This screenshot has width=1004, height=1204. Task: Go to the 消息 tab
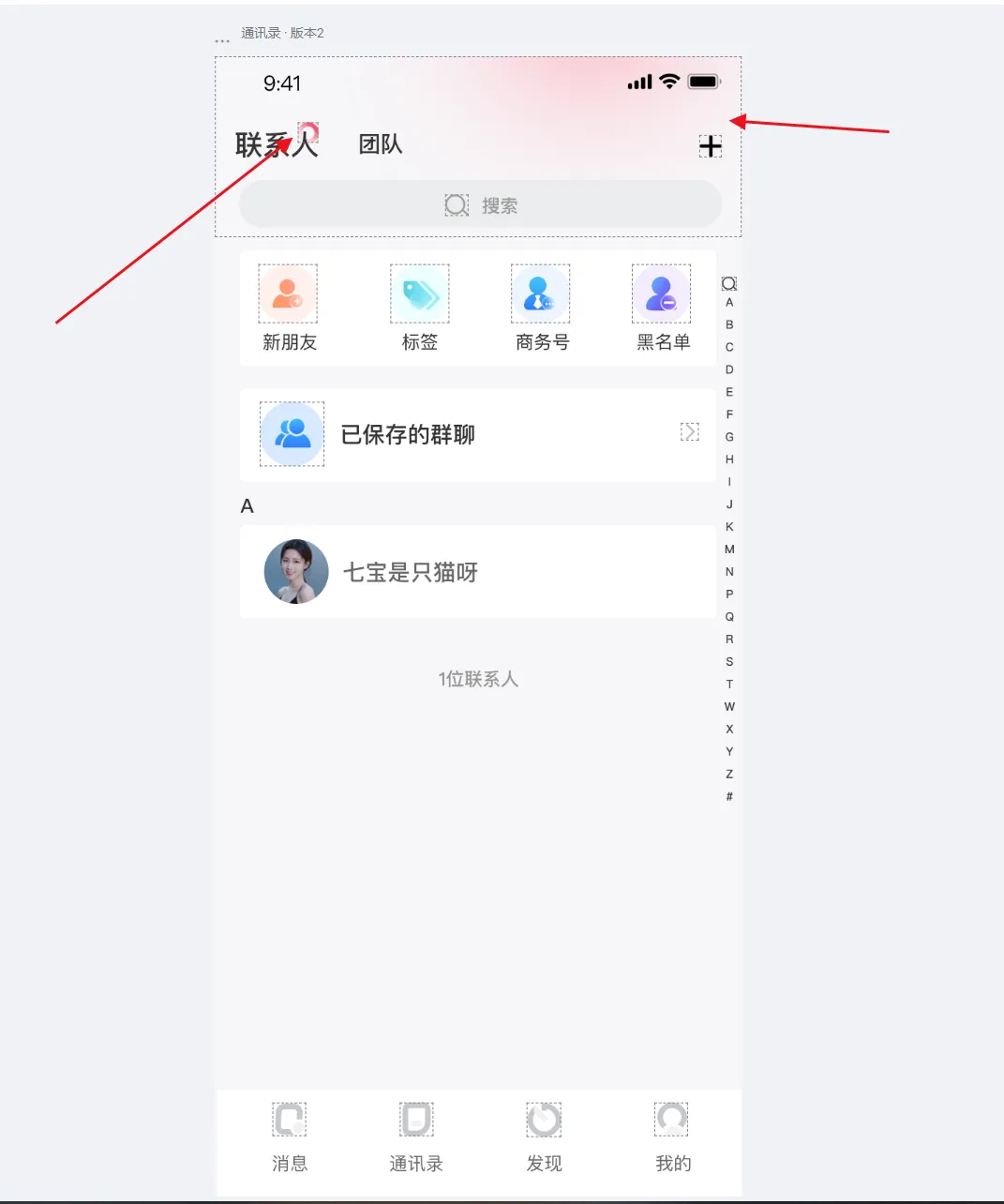(290, 1136)
